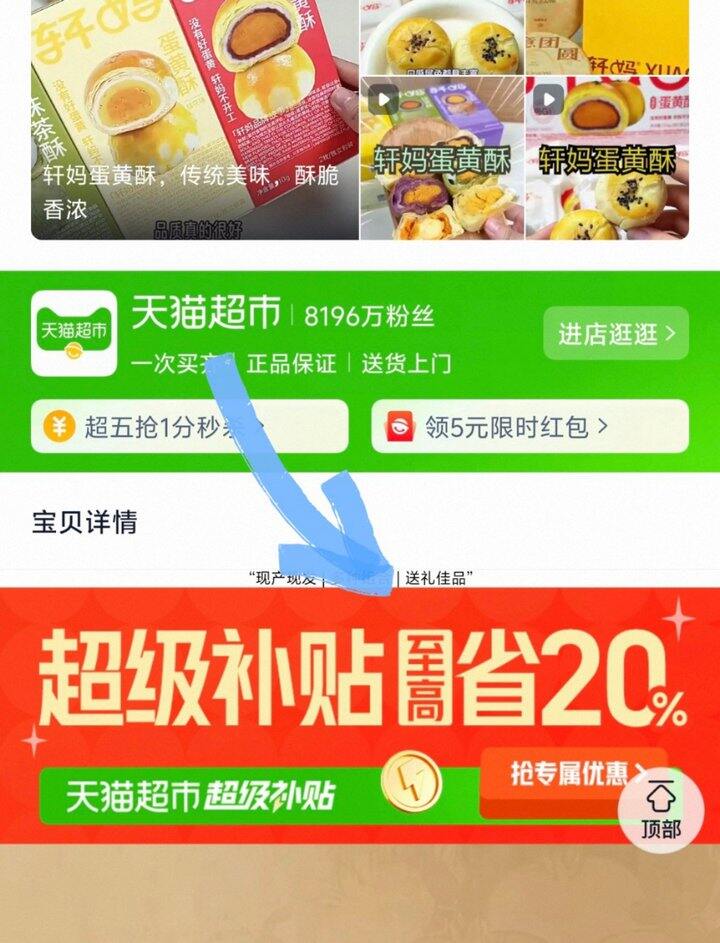Open the 天猫超市 store logo

click(x=74, y=333)
